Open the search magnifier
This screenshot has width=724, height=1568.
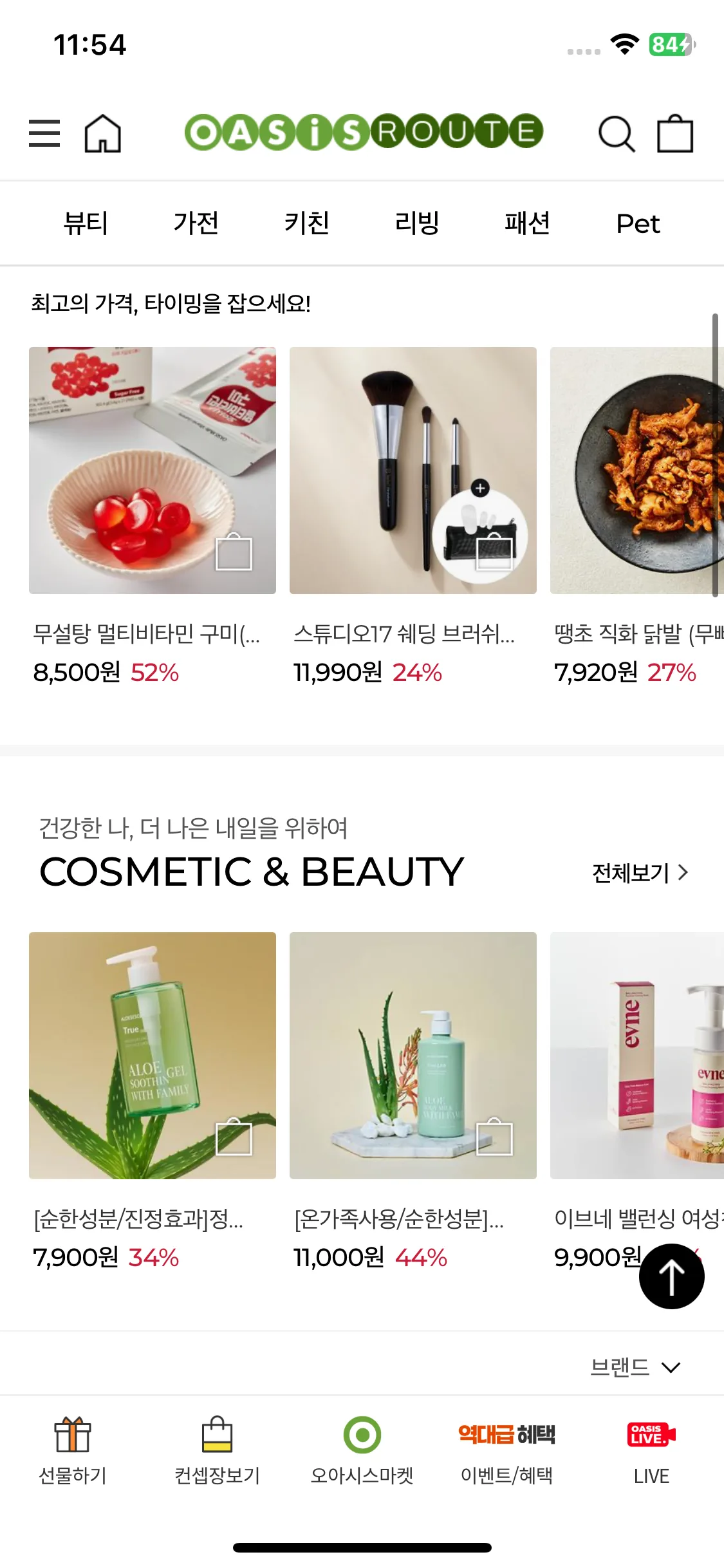[x=617, y=134]
